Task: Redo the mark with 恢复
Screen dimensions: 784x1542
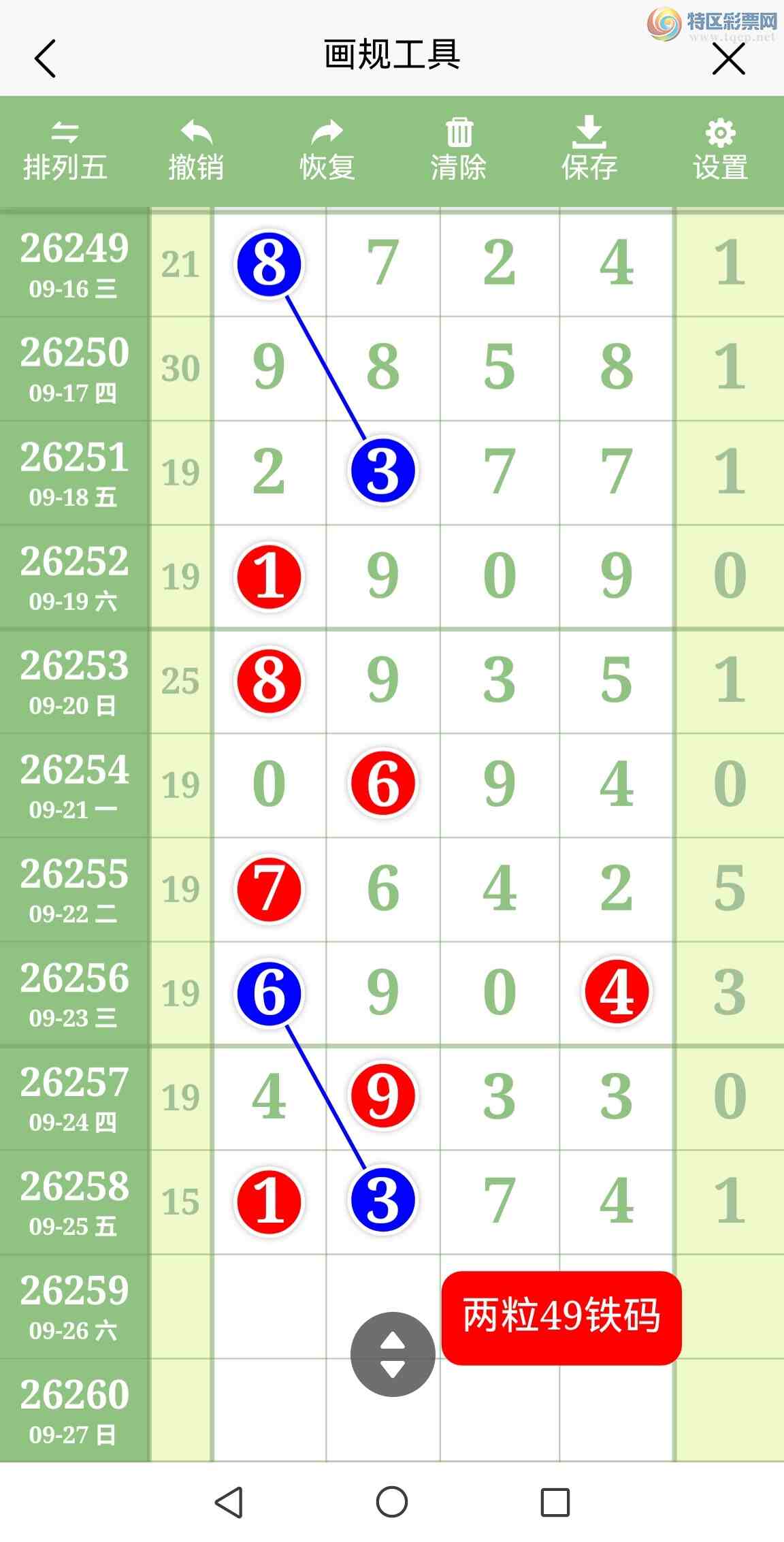Action: (x=327, y=151)
